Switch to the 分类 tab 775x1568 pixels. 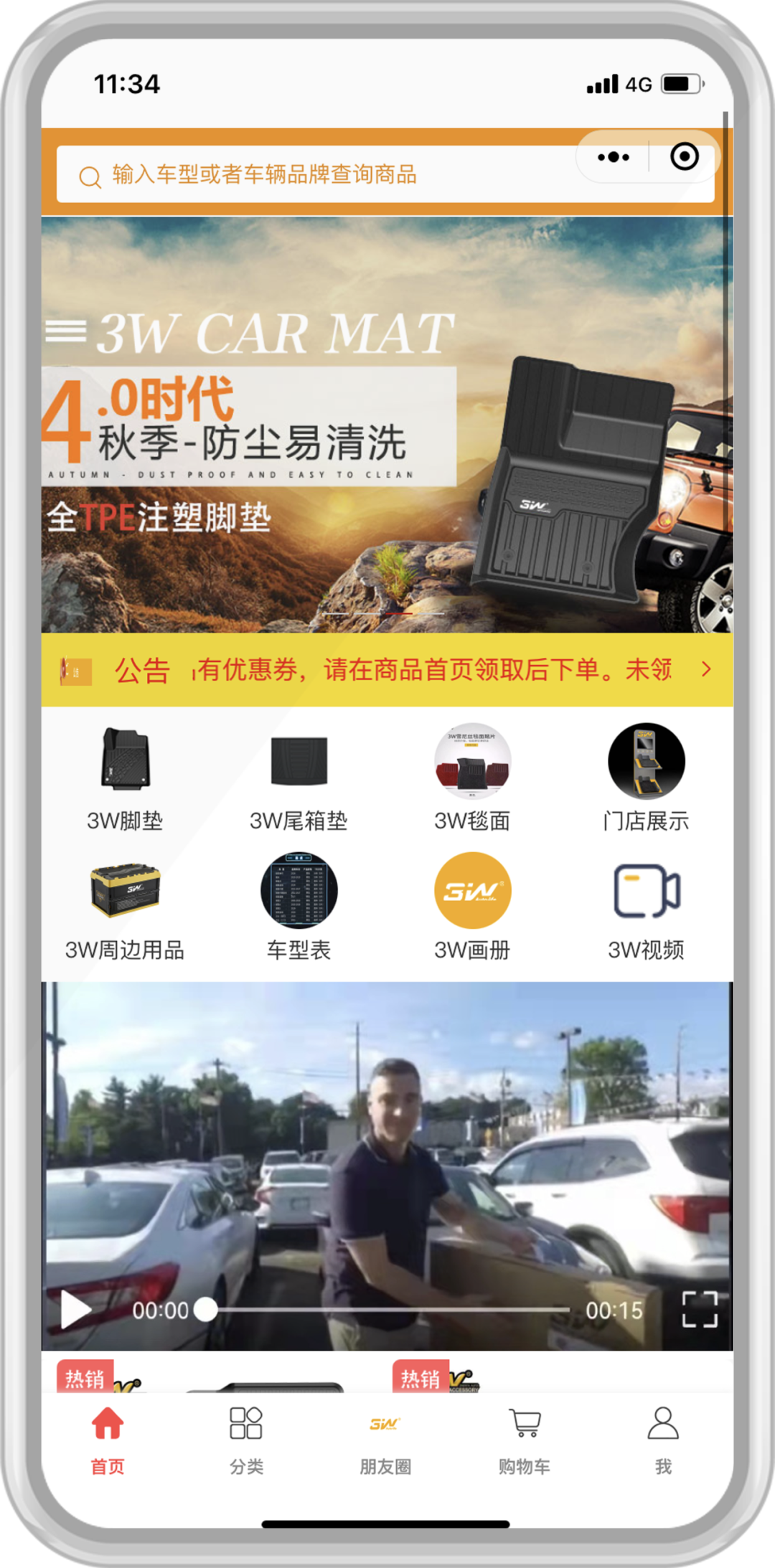coord(246,1440)
